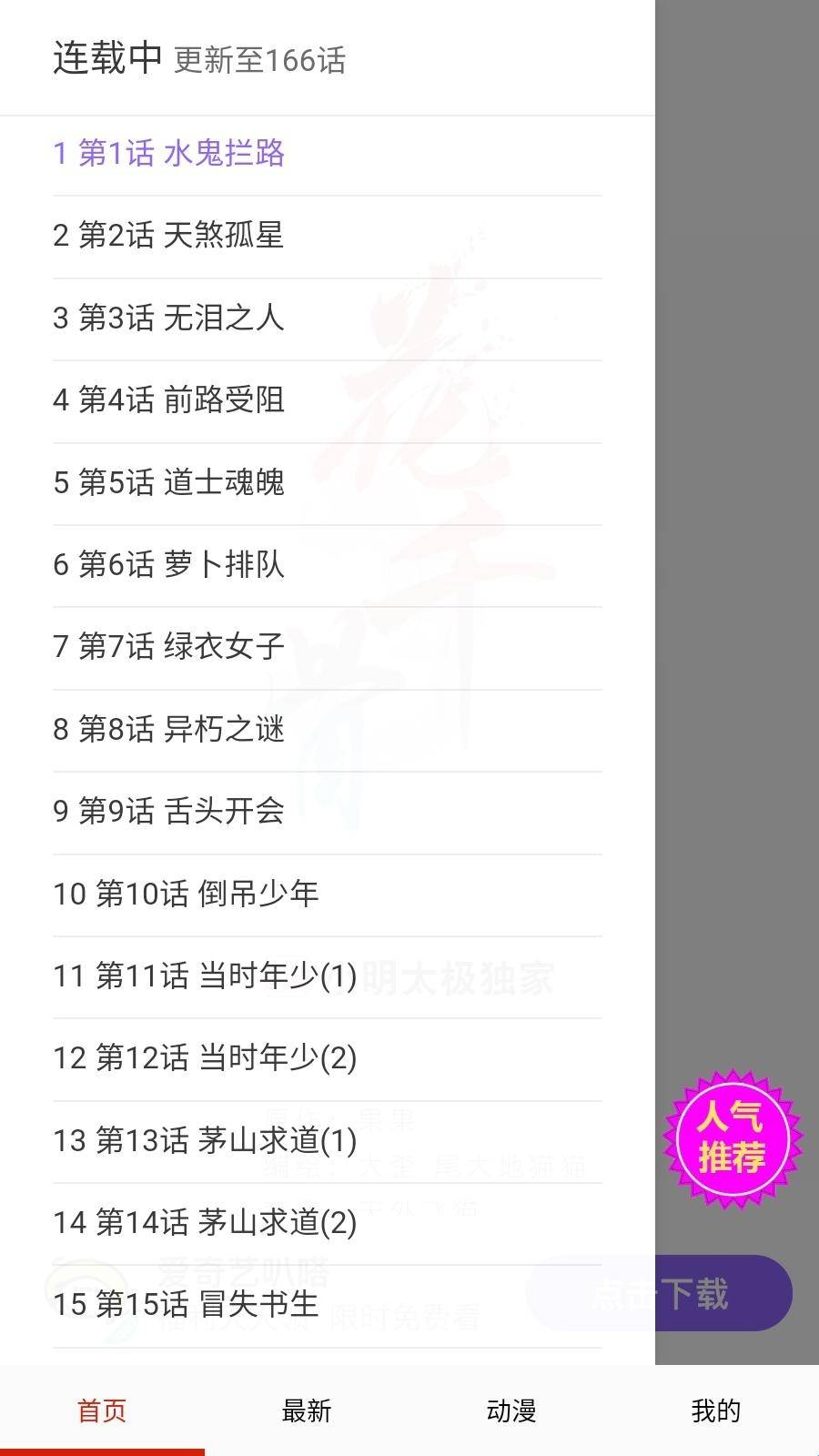Open chapter 11 当时年少(1)

point(328,977)
